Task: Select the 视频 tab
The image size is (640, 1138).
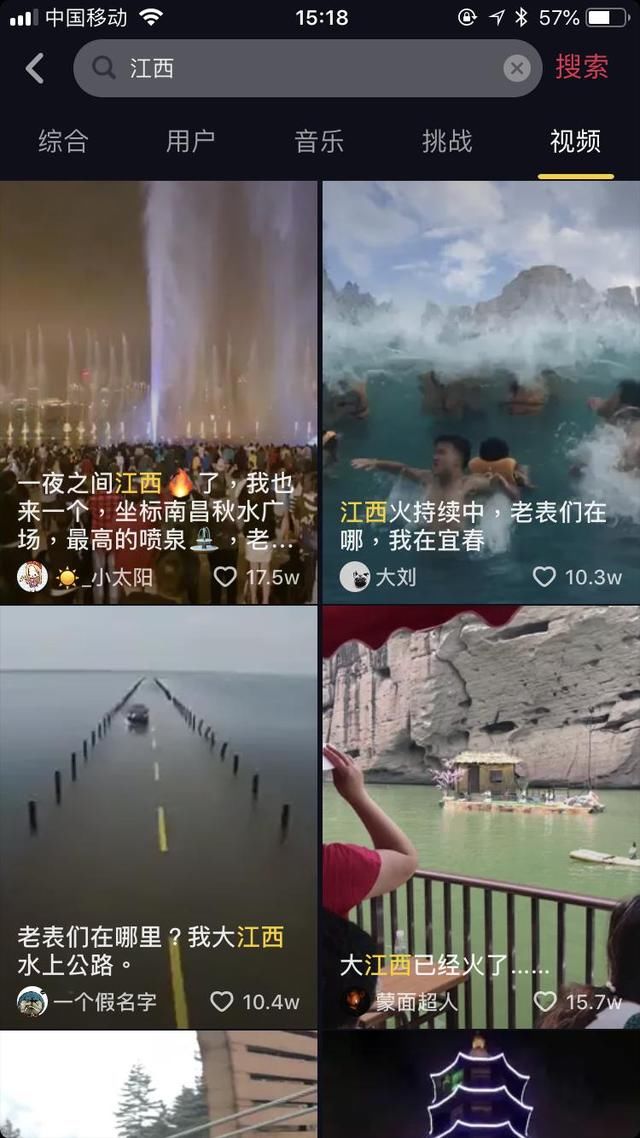Action: [x=575, y=141]
